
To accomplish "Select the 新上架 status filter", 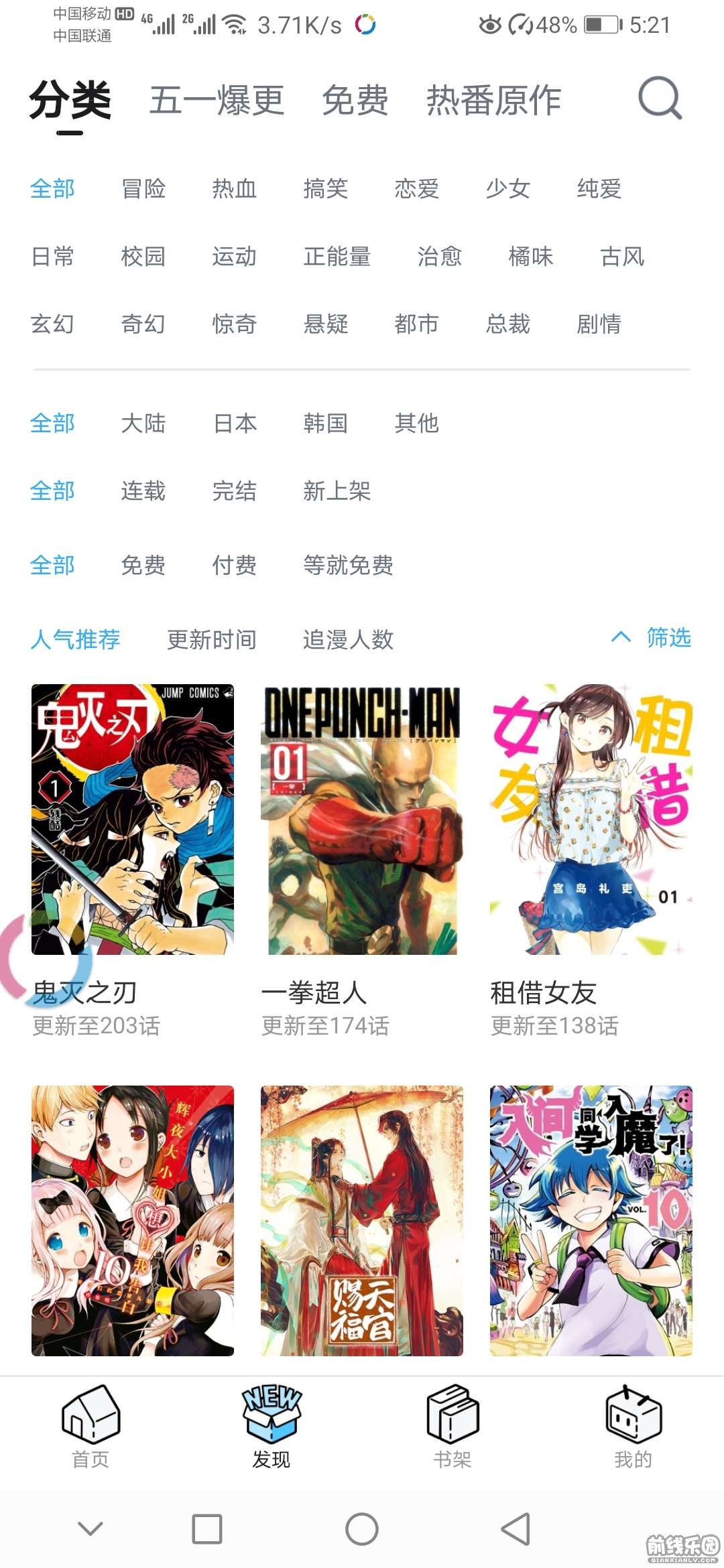I will pos(337,491).
